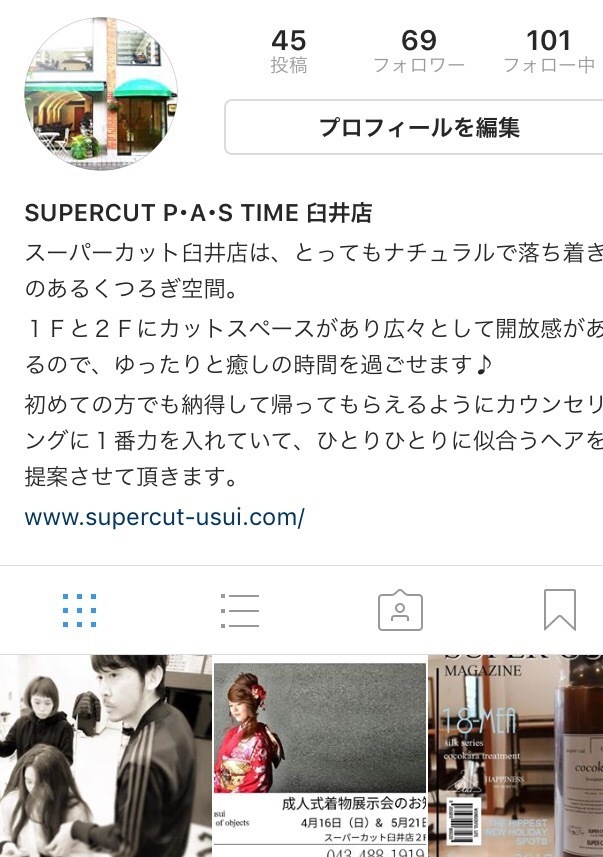The height and width of the screenshot is (857, 603).
Task: Switch to the grid view tab
Action: (79, 610)
